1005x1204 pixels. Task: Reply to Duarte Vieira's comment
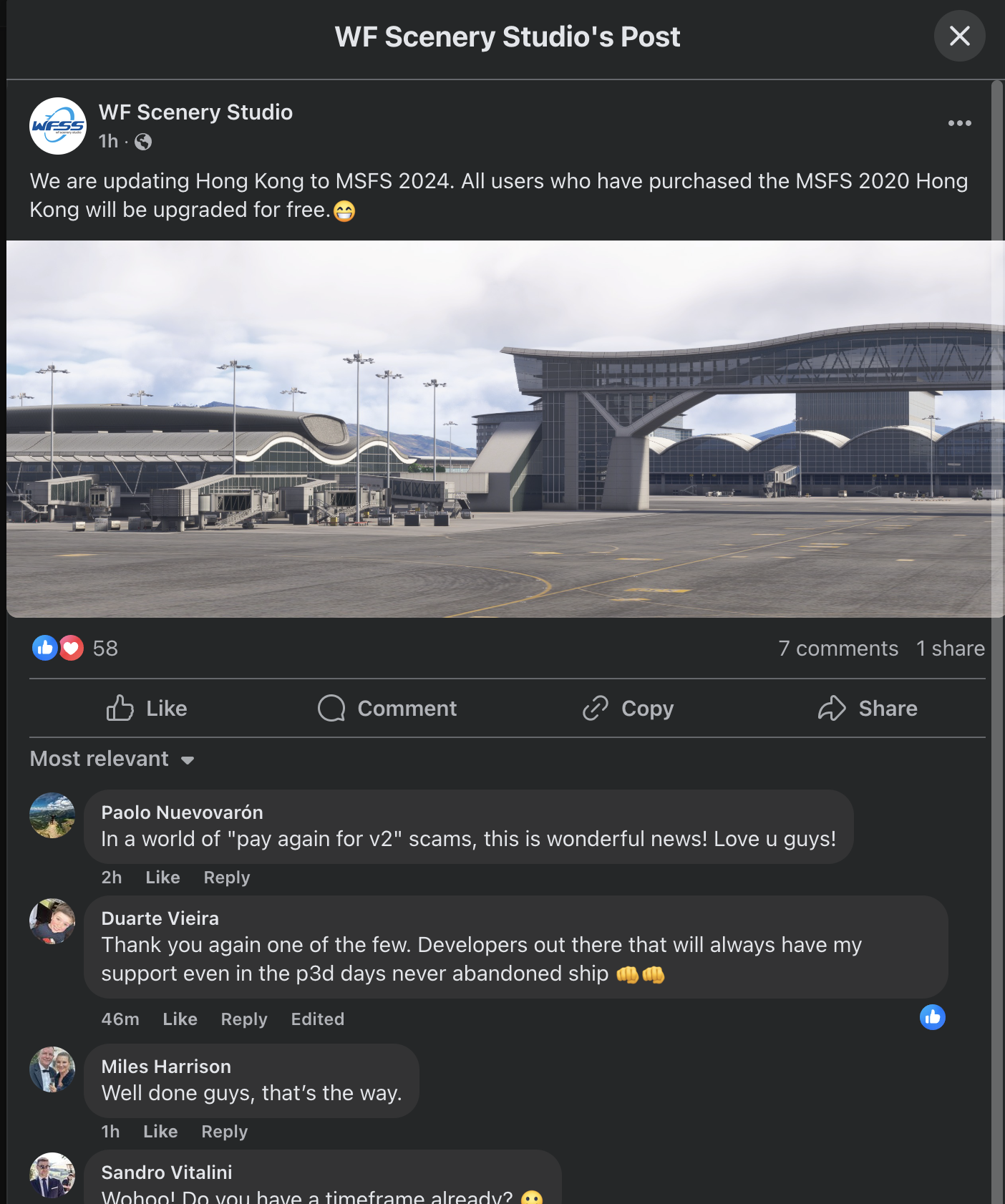point(243,1019)
